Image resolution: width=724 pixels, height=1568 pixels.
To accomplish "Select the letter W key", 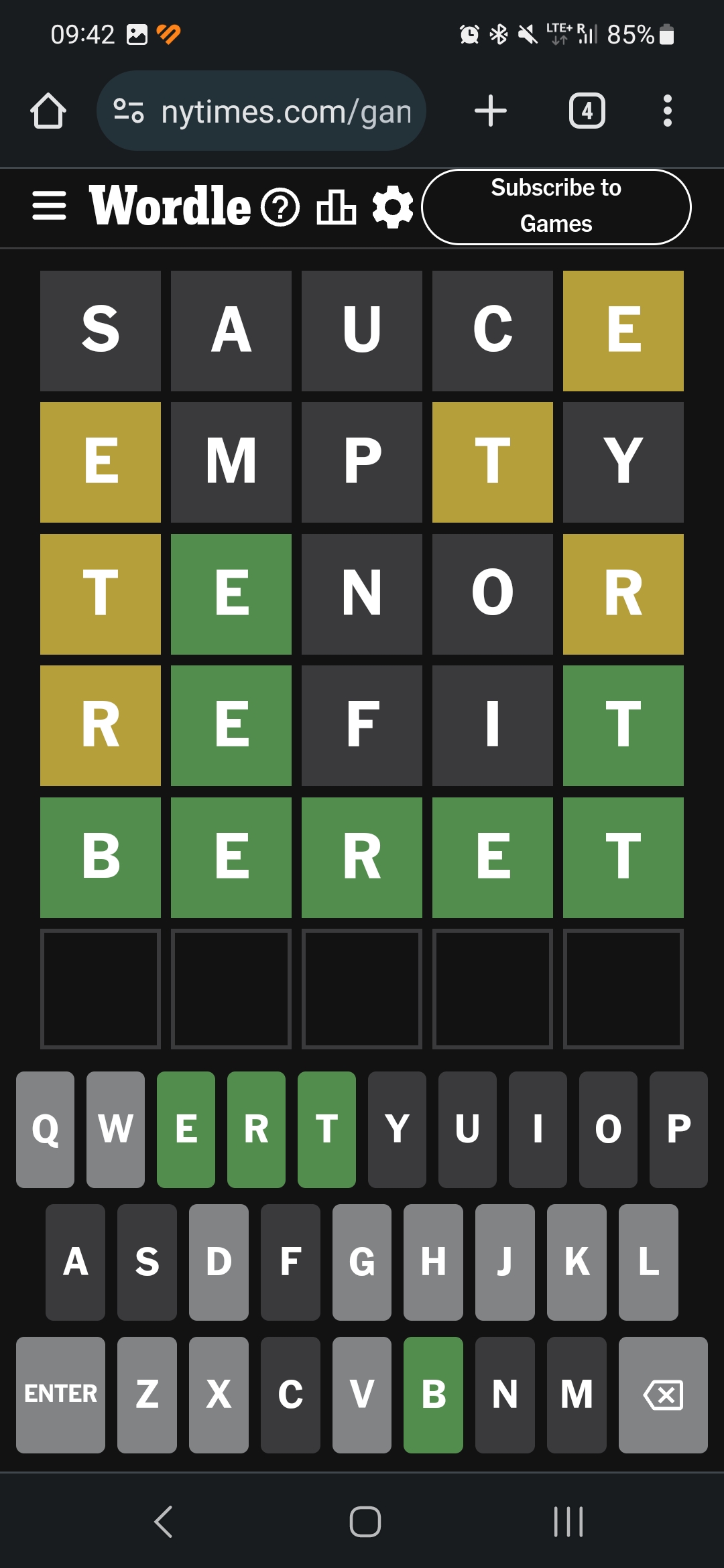I will pos(115,1129).
